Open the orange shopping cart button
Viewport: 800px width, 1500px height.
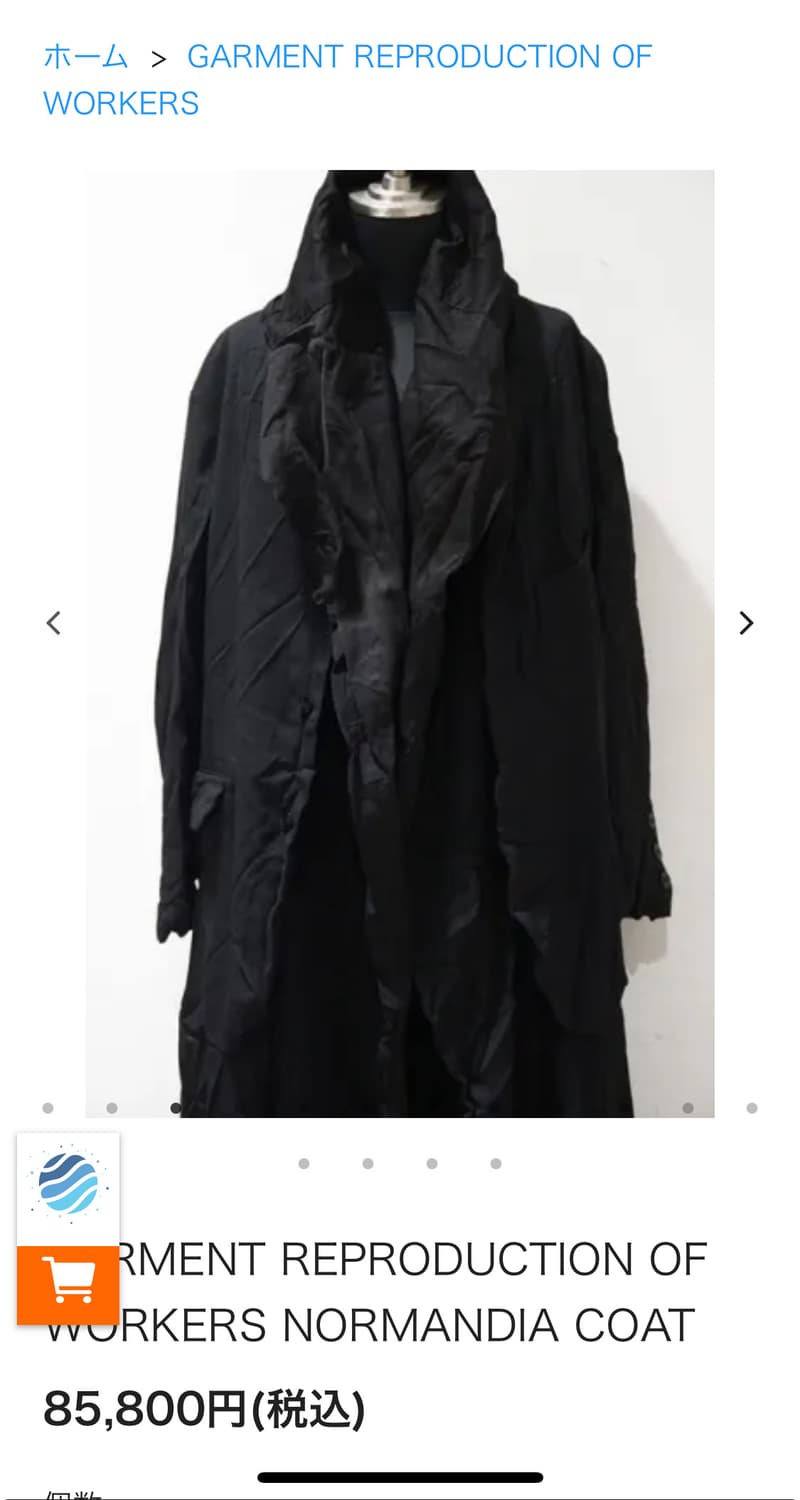tap(68, 1283)
